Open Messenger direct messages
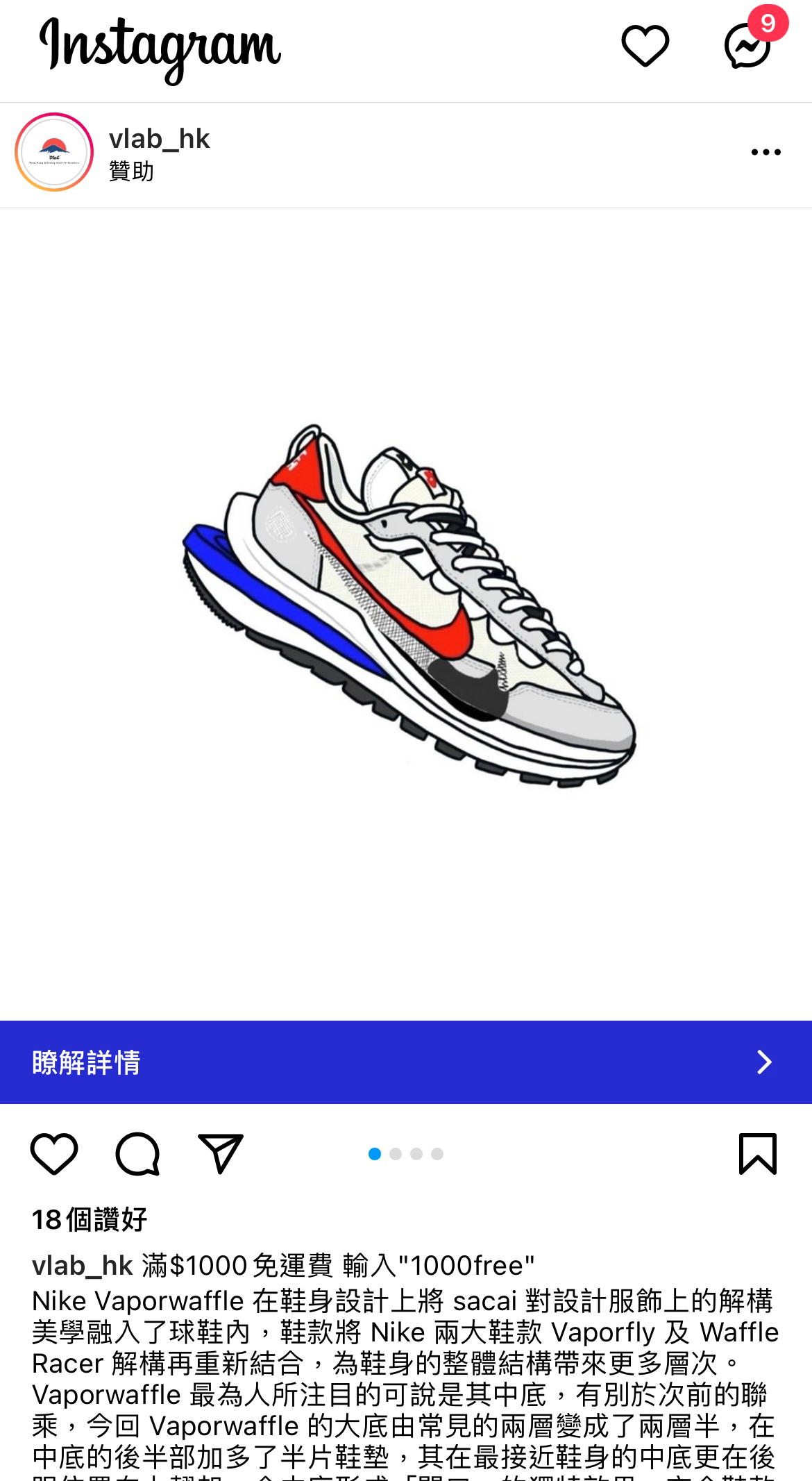The width and height of the screenshot is (812, 1481). [748, 46]
